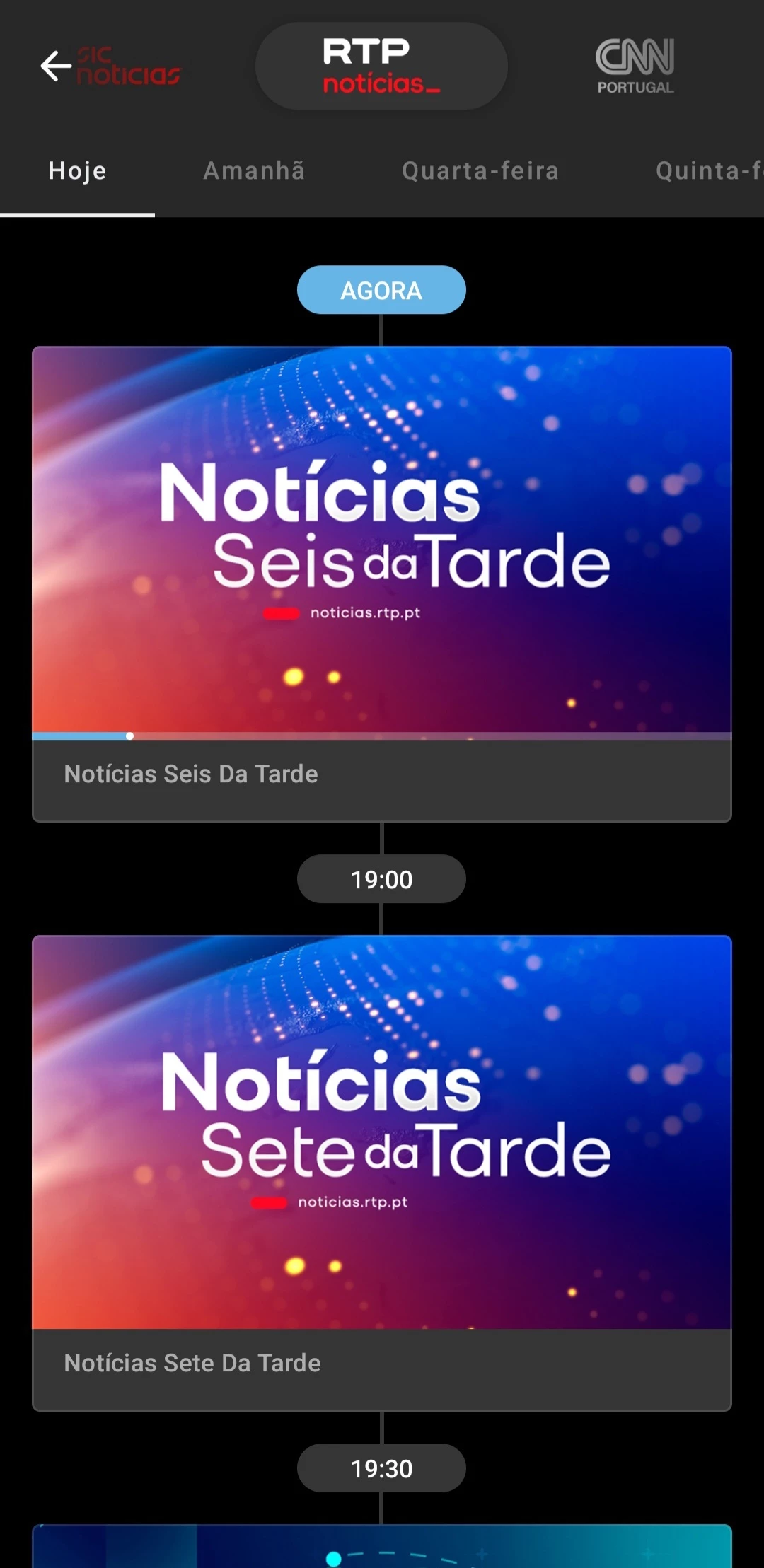764x1568 pixels.
Task: Open the Notícias Seis Da Tarde card
Action: pos(381,583)
